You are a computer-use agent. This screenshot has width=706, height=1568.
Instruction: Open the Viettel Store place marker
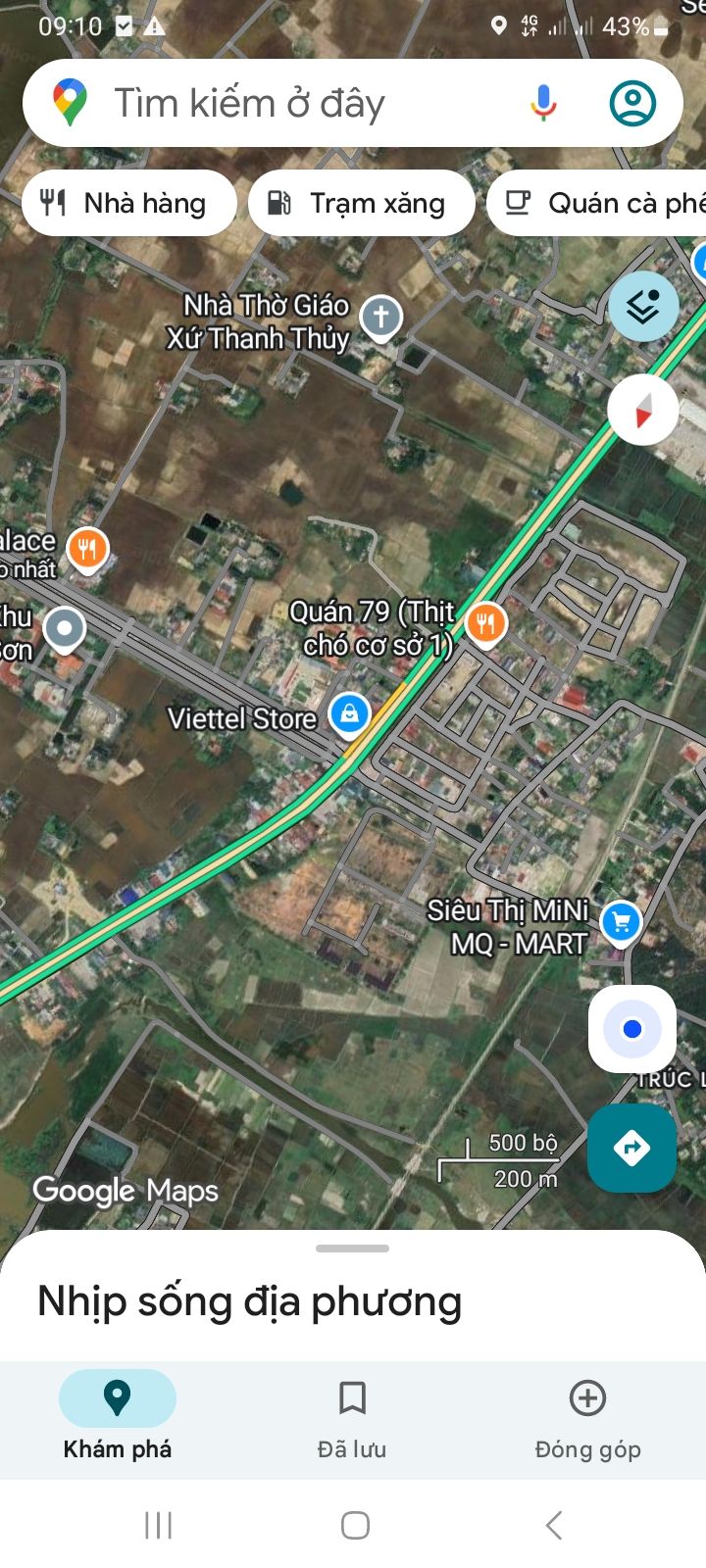[349, 714]
